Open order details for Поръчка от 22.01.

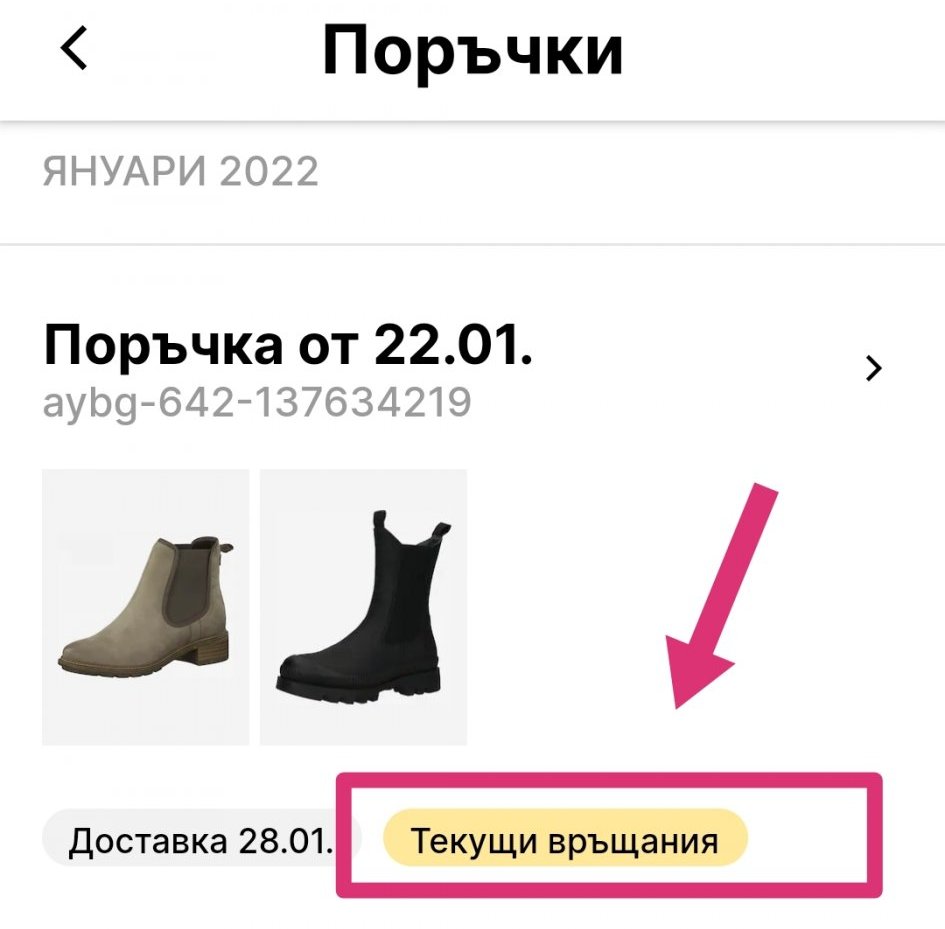[874, 369]
